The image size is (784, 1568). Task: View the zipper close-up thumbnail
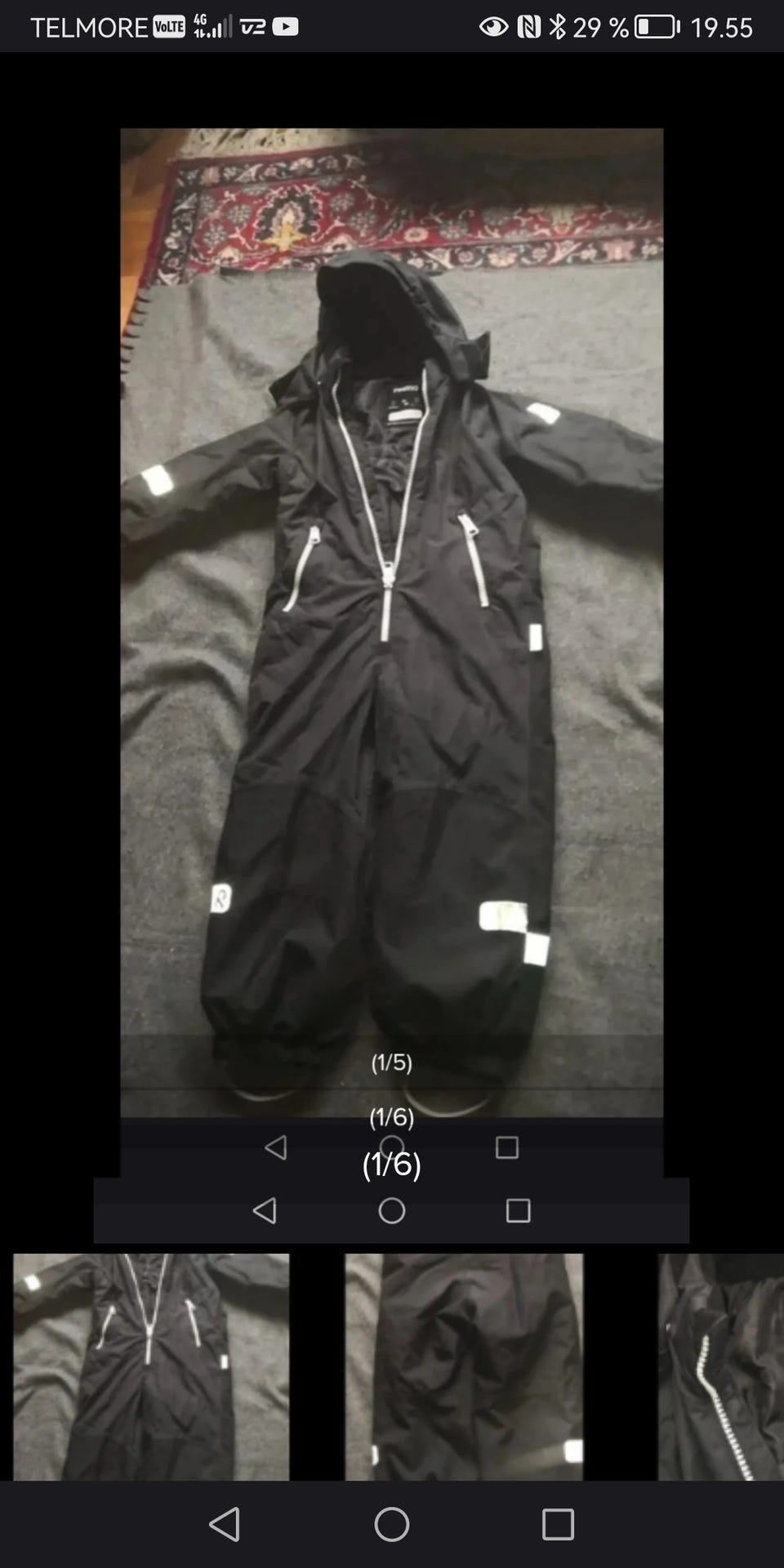(x=721, y=1367)
